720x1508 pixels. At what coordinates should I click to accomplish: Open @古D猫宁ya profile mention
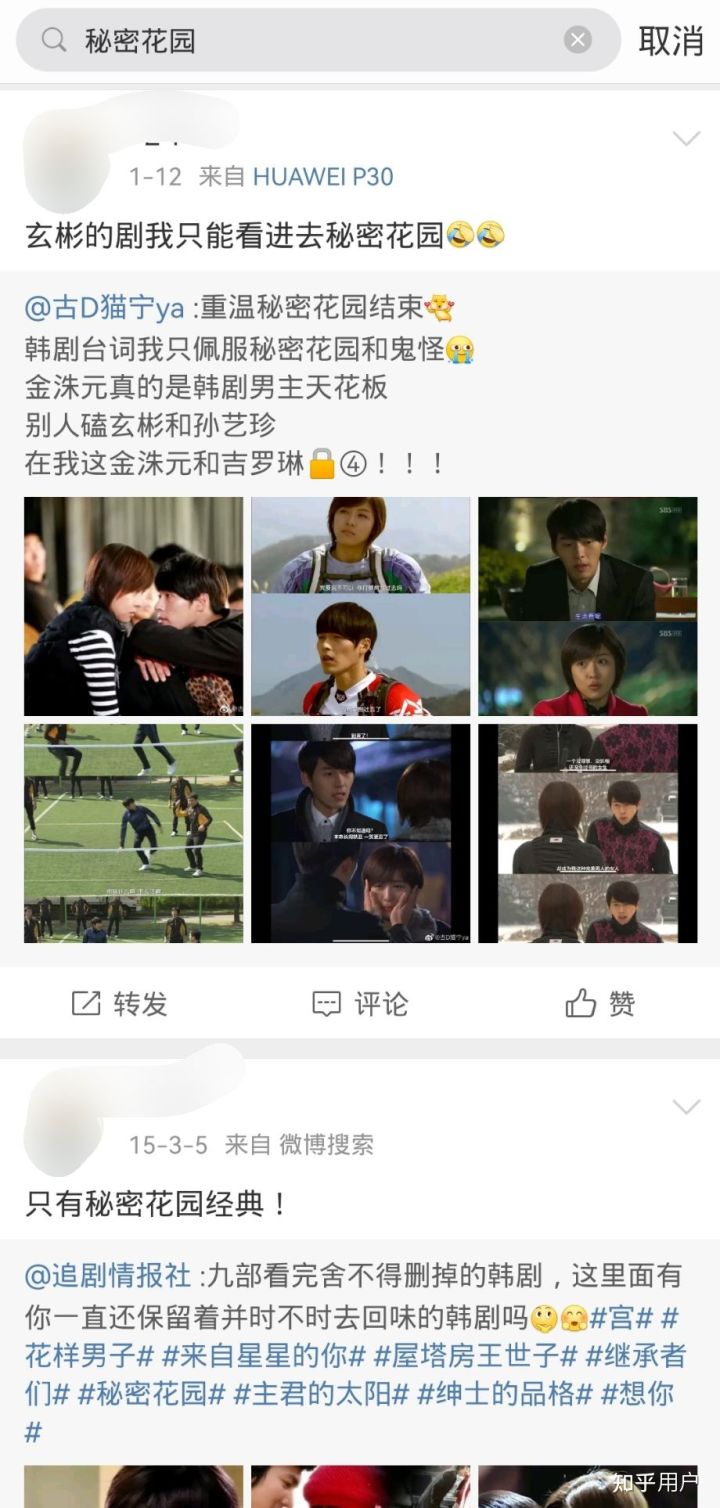click(105, 306)
